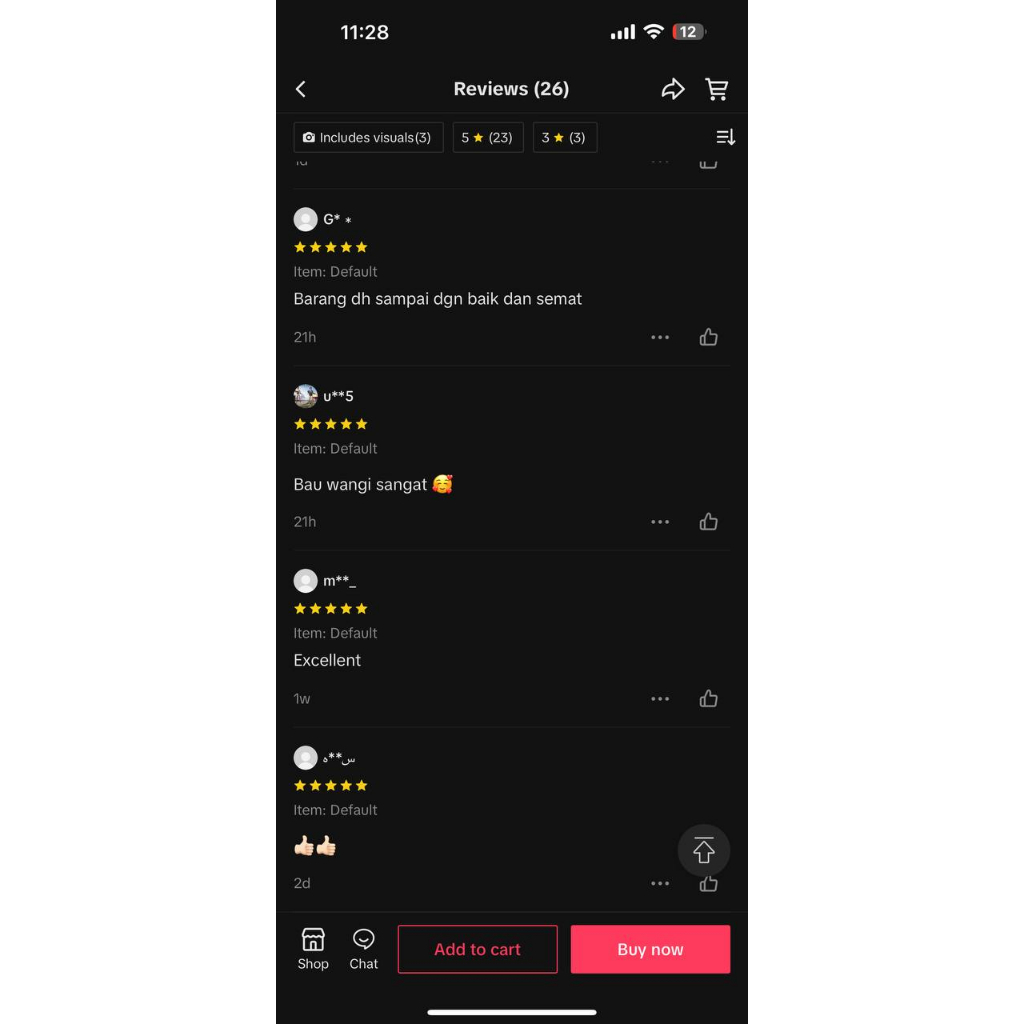Go back from the Reviews page

[x=301, y=89]
